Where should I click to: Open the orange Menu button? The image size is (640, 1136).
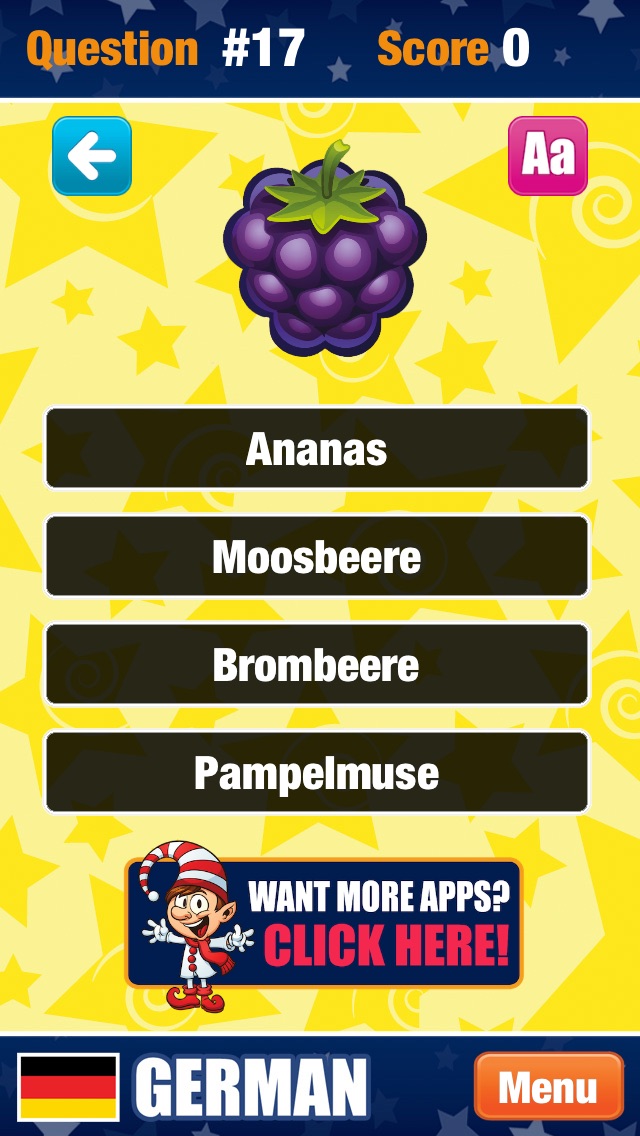[x=548, y=1086]
